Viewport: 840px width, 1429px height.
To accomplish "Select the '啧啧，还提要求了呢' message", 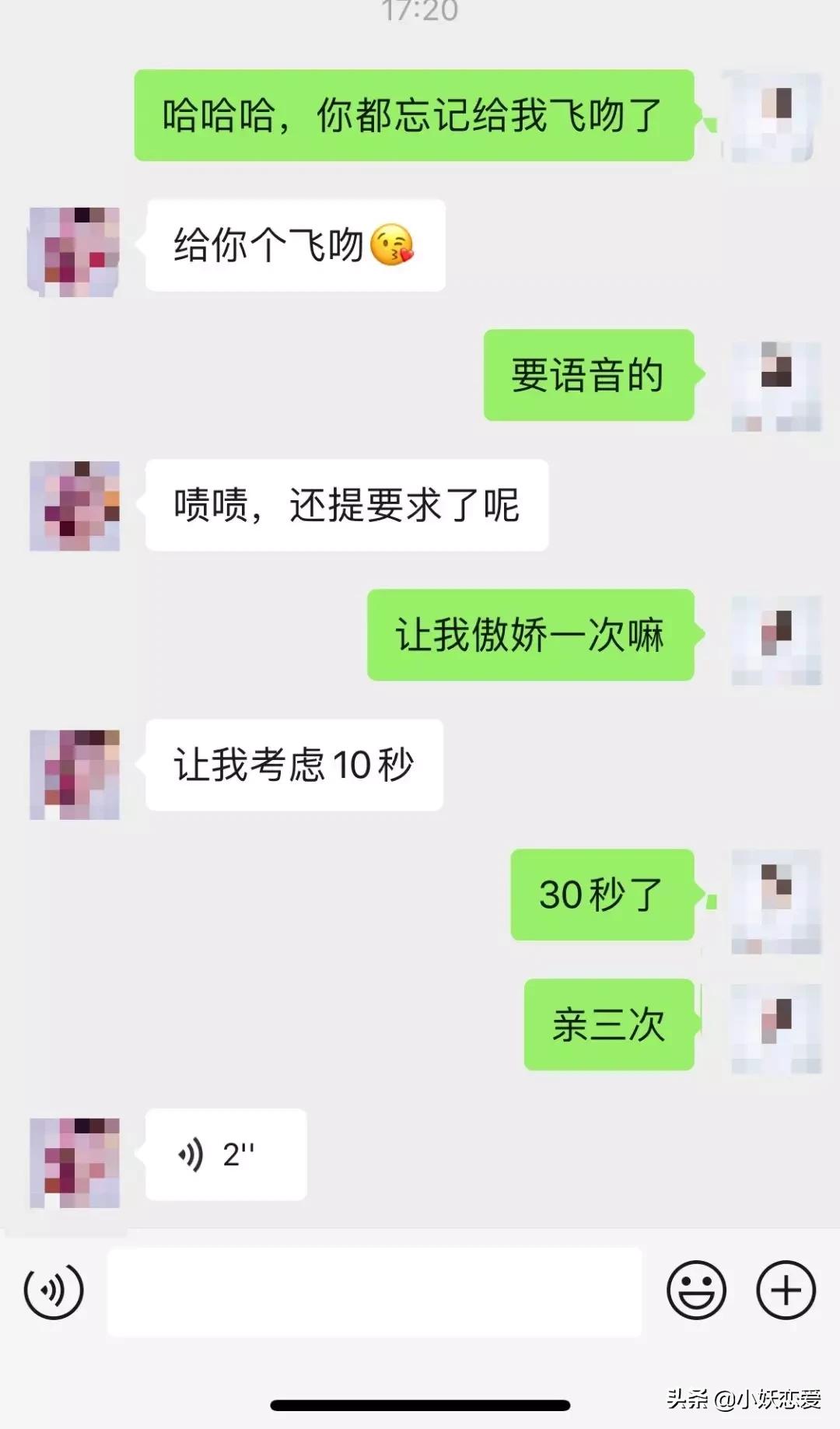I will tap(346, 506).
